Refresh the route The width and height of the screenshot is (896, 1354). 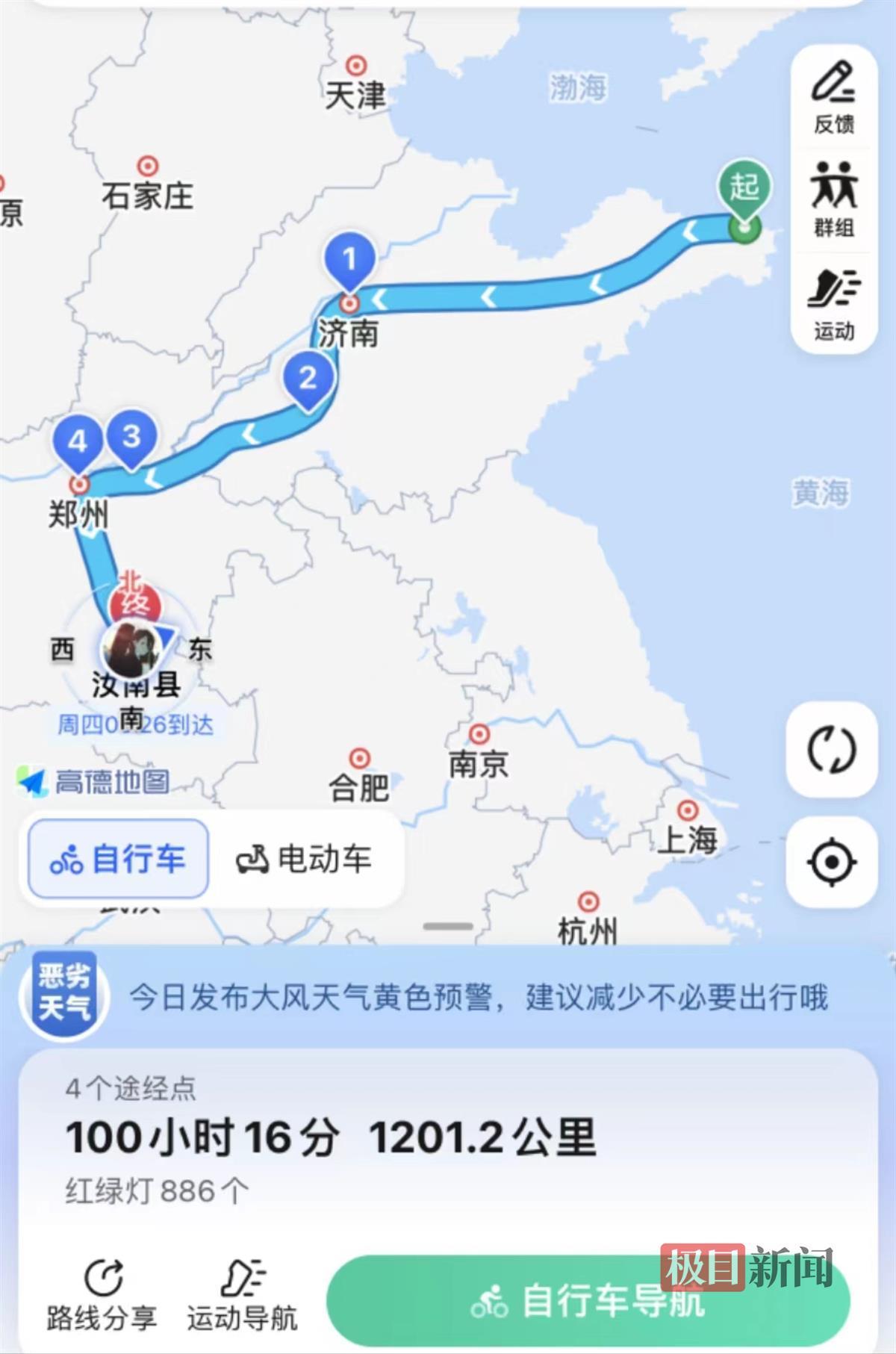[x=831, y=749]
